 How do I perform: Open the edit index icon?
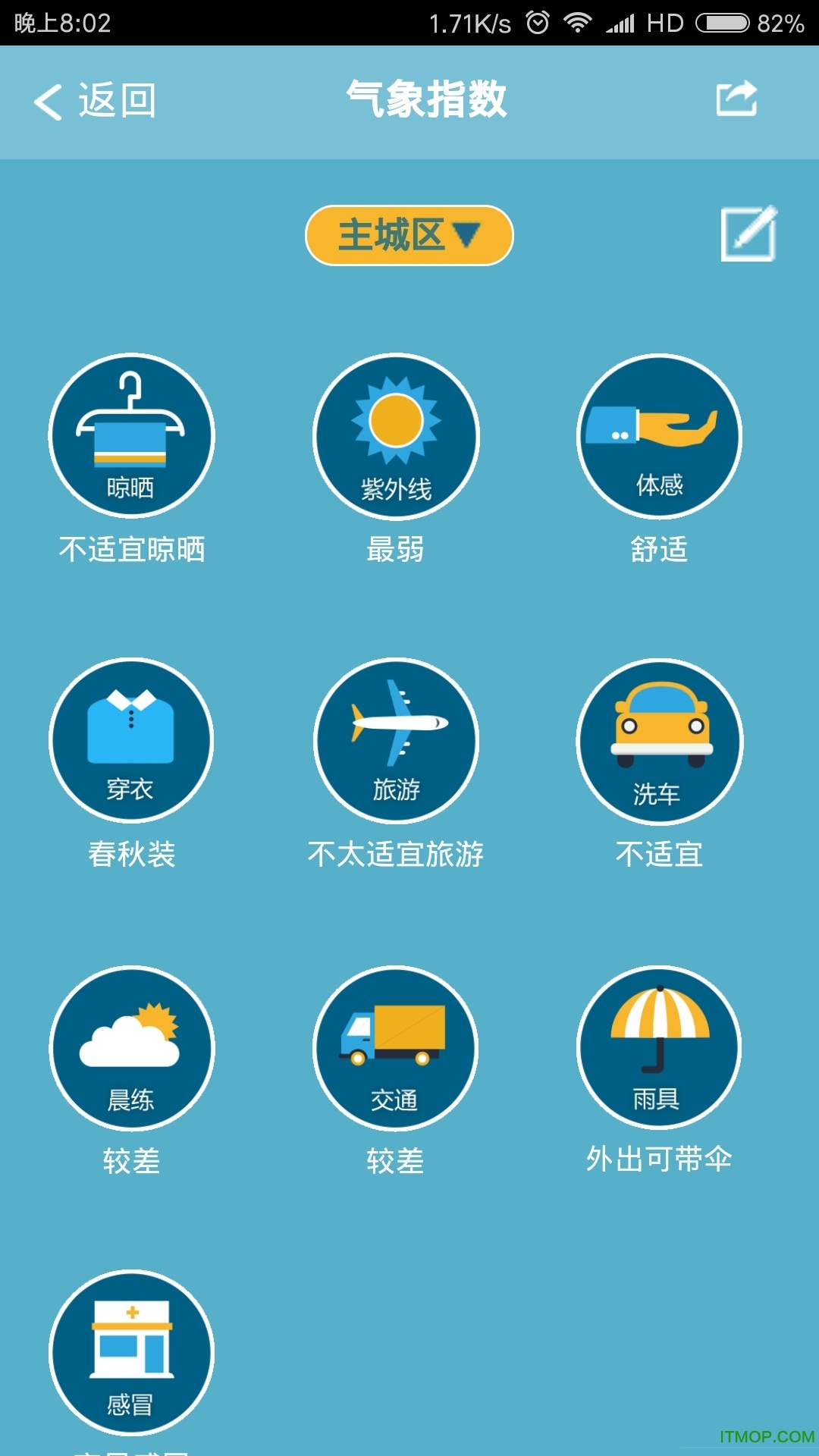tap(748, 234)
